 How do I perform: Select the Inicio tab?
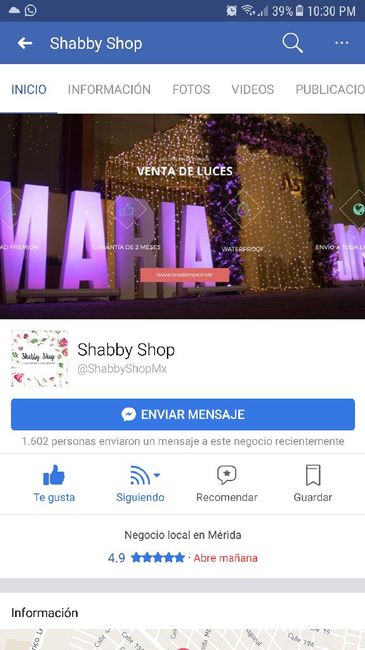pyautogui.click(x=29, y=90)
